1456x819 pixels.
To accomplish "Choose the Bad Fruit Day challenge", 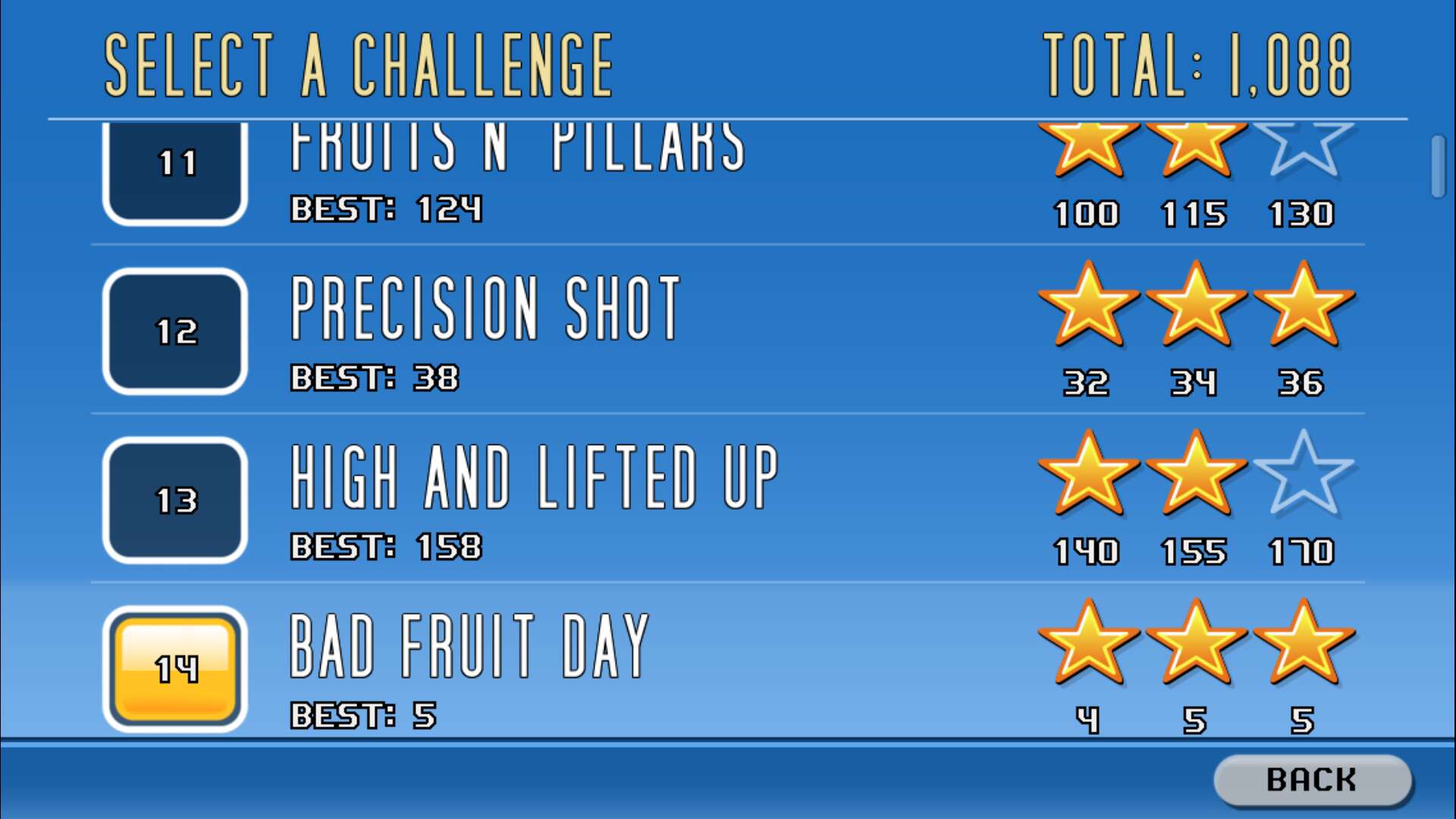I will (470, 667).
